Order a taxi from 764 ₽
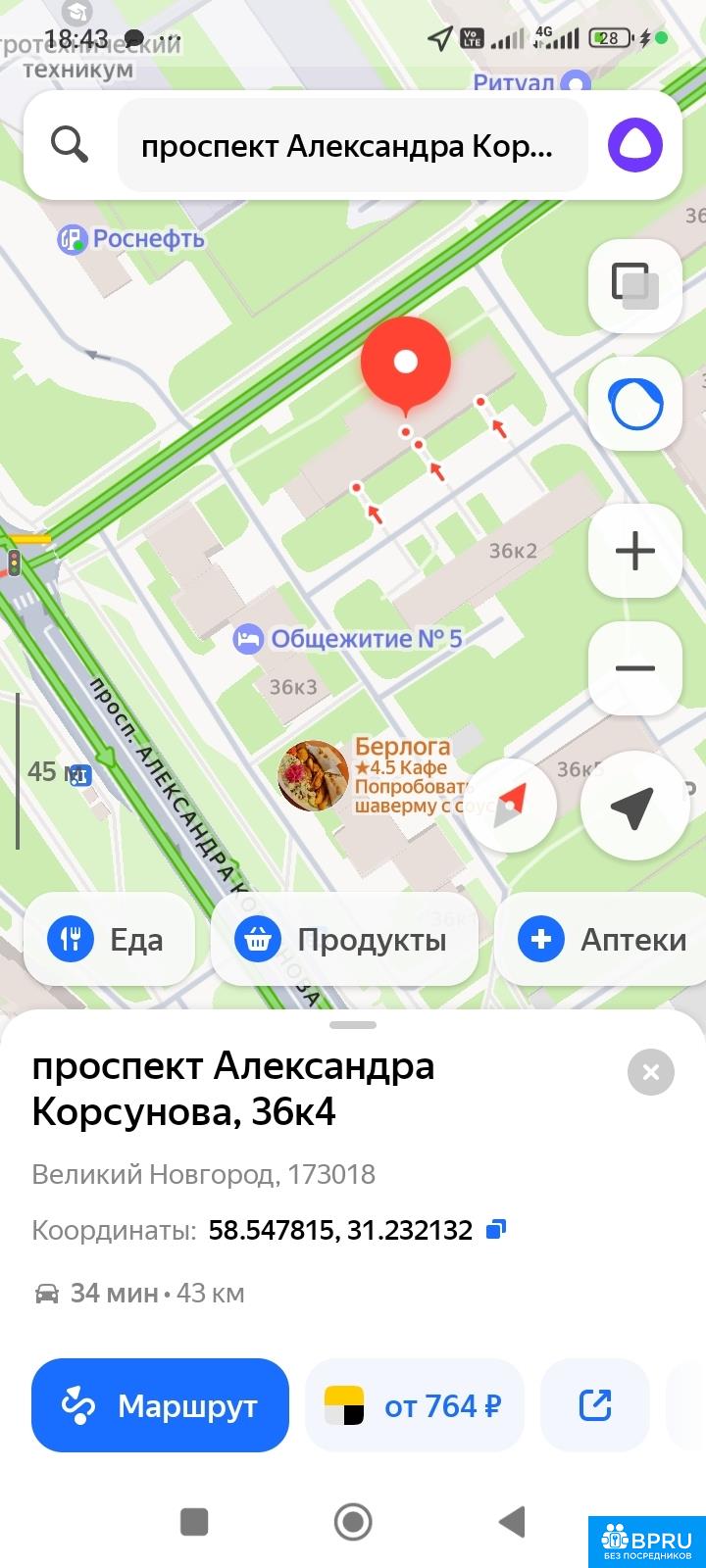Screen dimensions: 706x1568 click(414, 1405)
